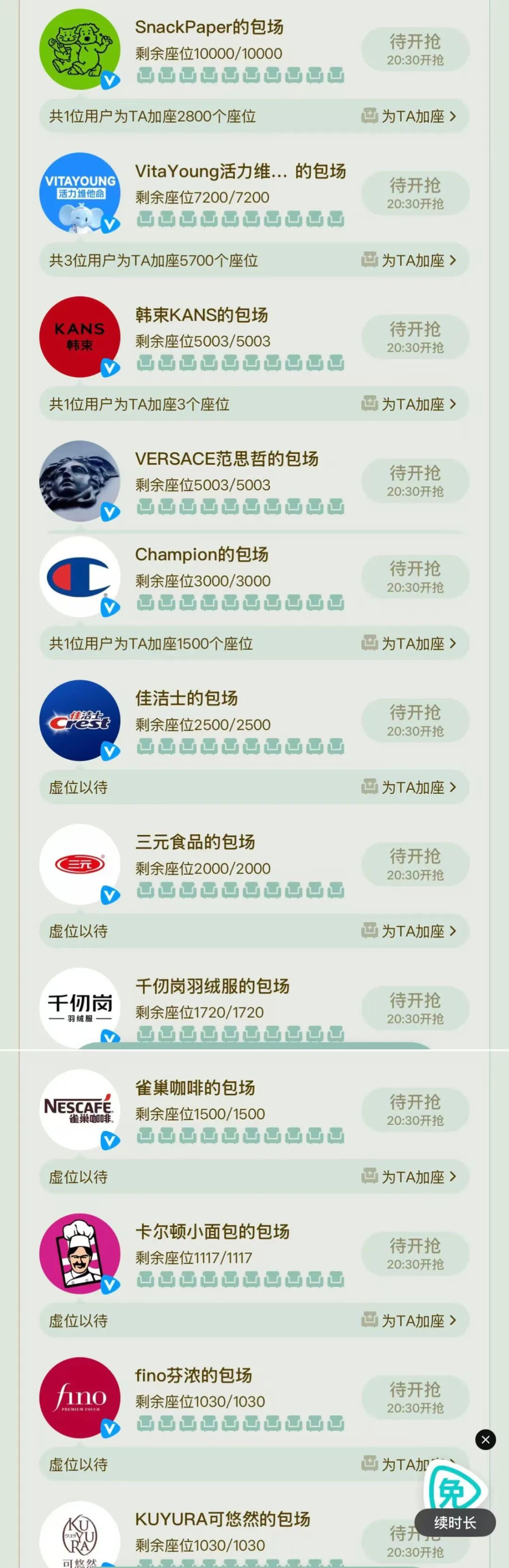Add seats for SnackPaper via 为TA加座
This screenshot has height=1568, width=509.
[409, 116]
